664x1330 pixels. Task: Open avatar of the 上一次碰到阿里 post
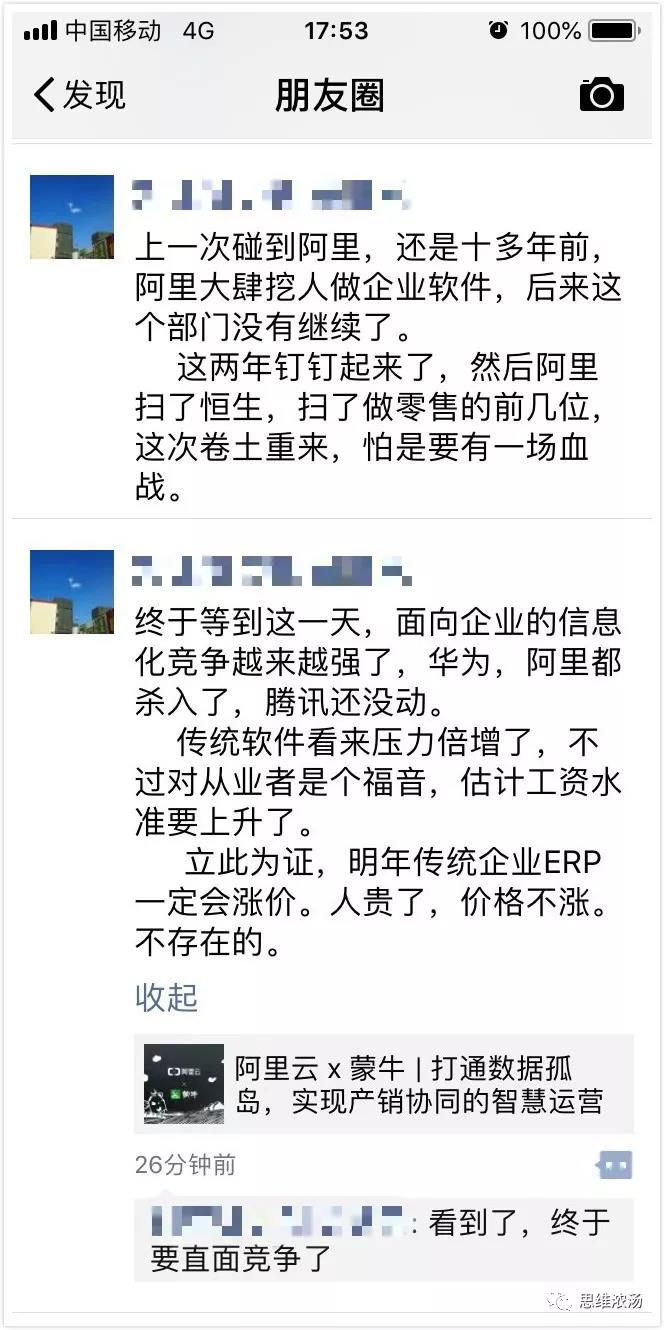[72, 217]
